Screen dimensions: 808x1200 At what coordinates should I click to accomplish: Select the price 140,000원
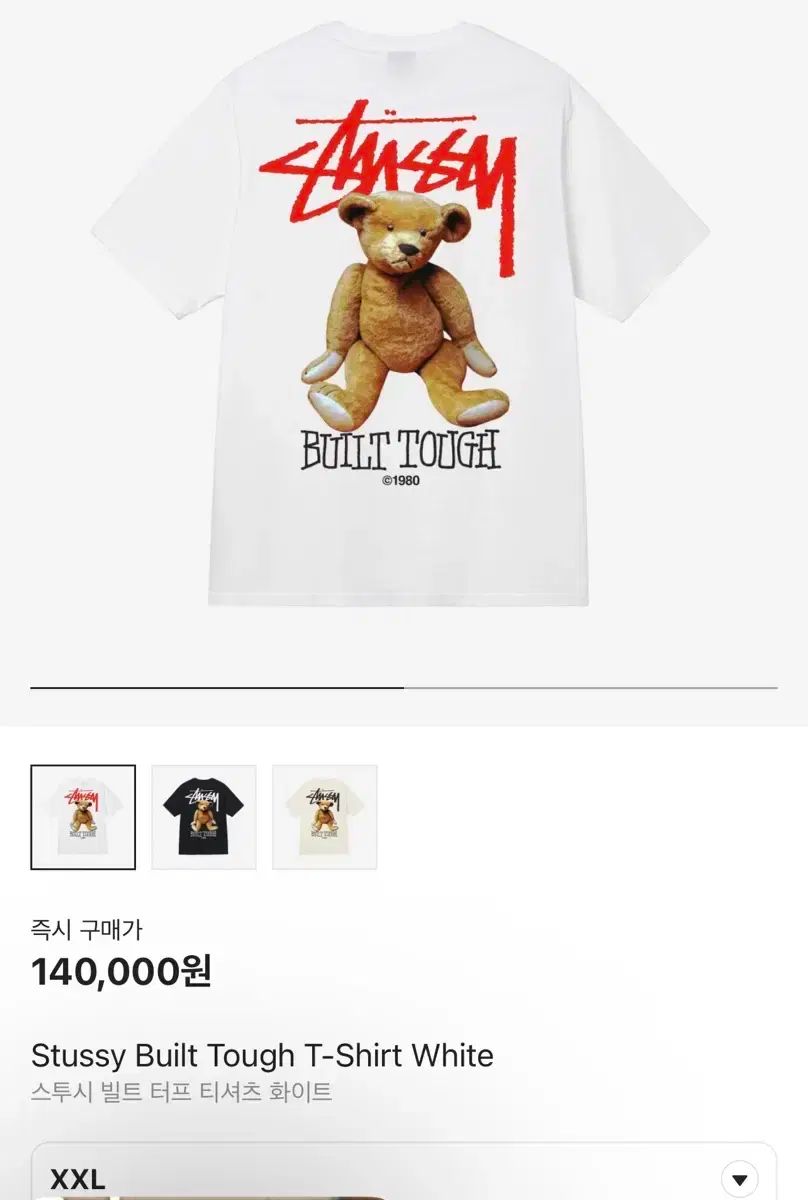(123, 970)
